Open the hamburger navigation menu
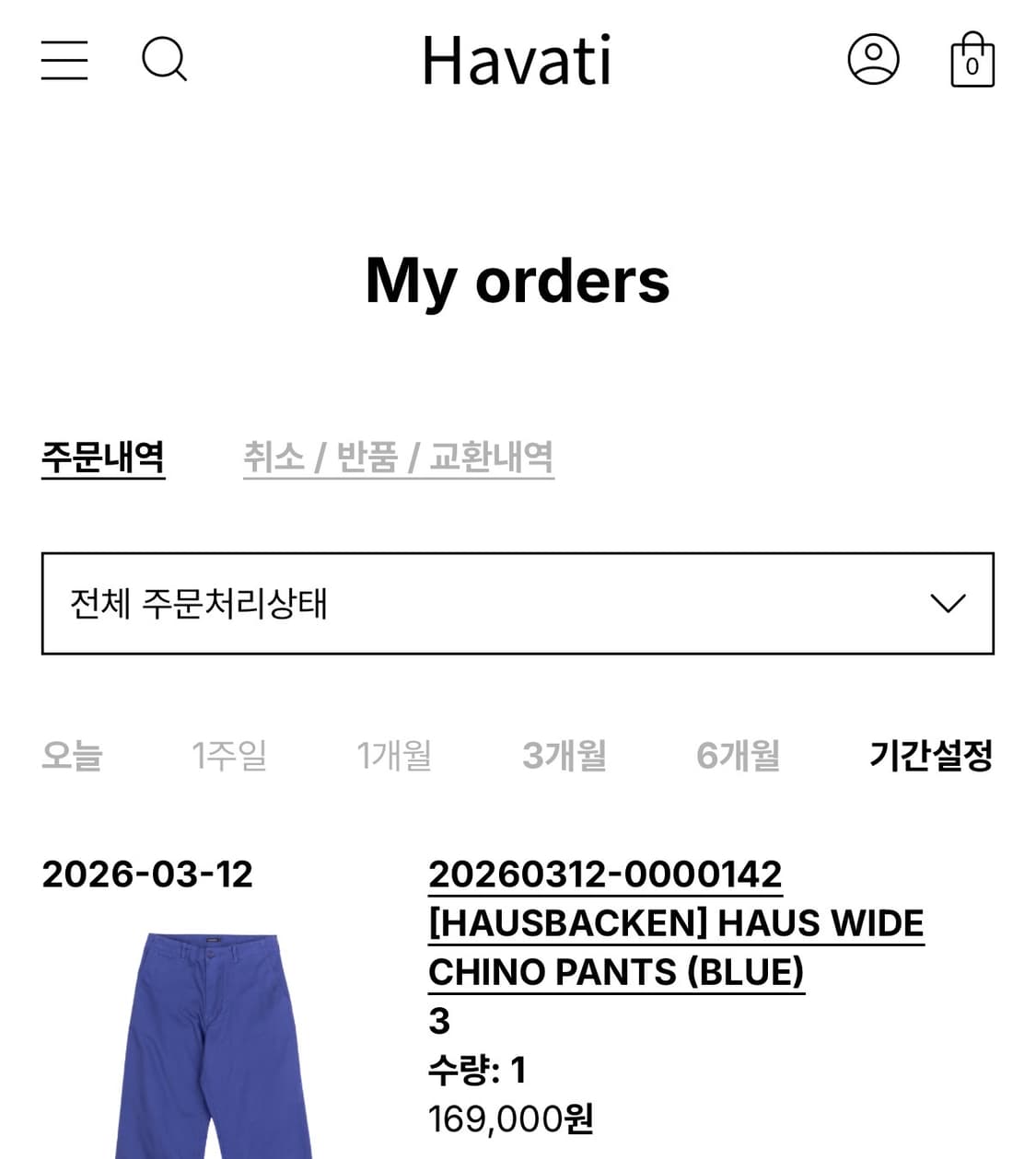 [x=64, y=61]
